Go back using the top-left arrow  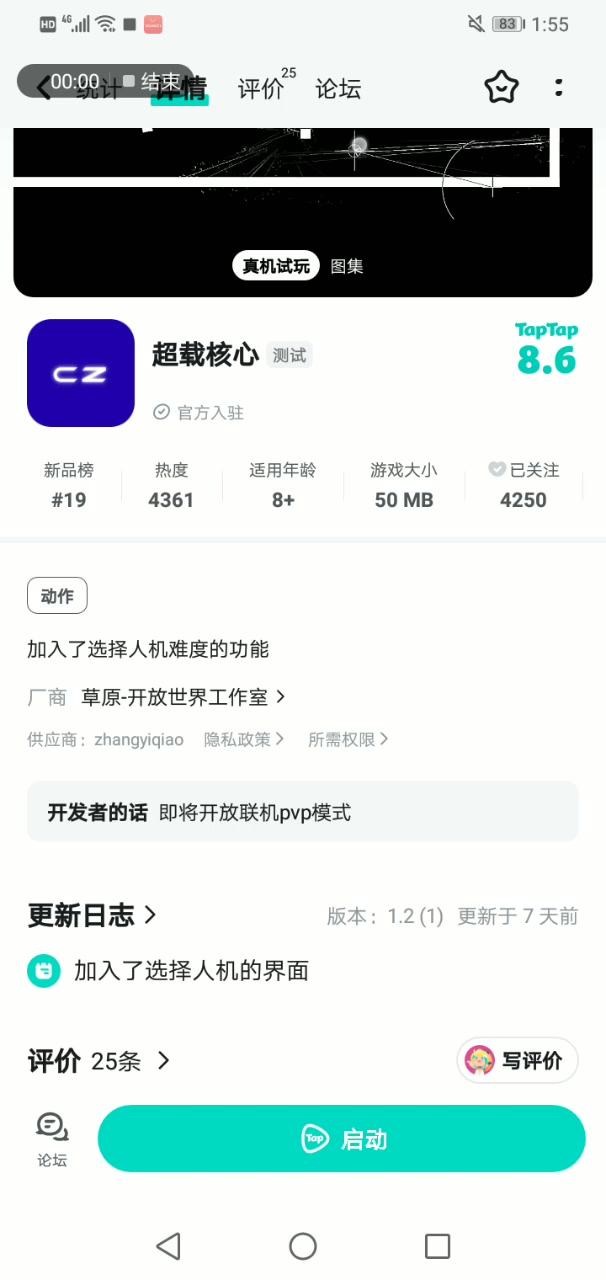pos(42,88)
